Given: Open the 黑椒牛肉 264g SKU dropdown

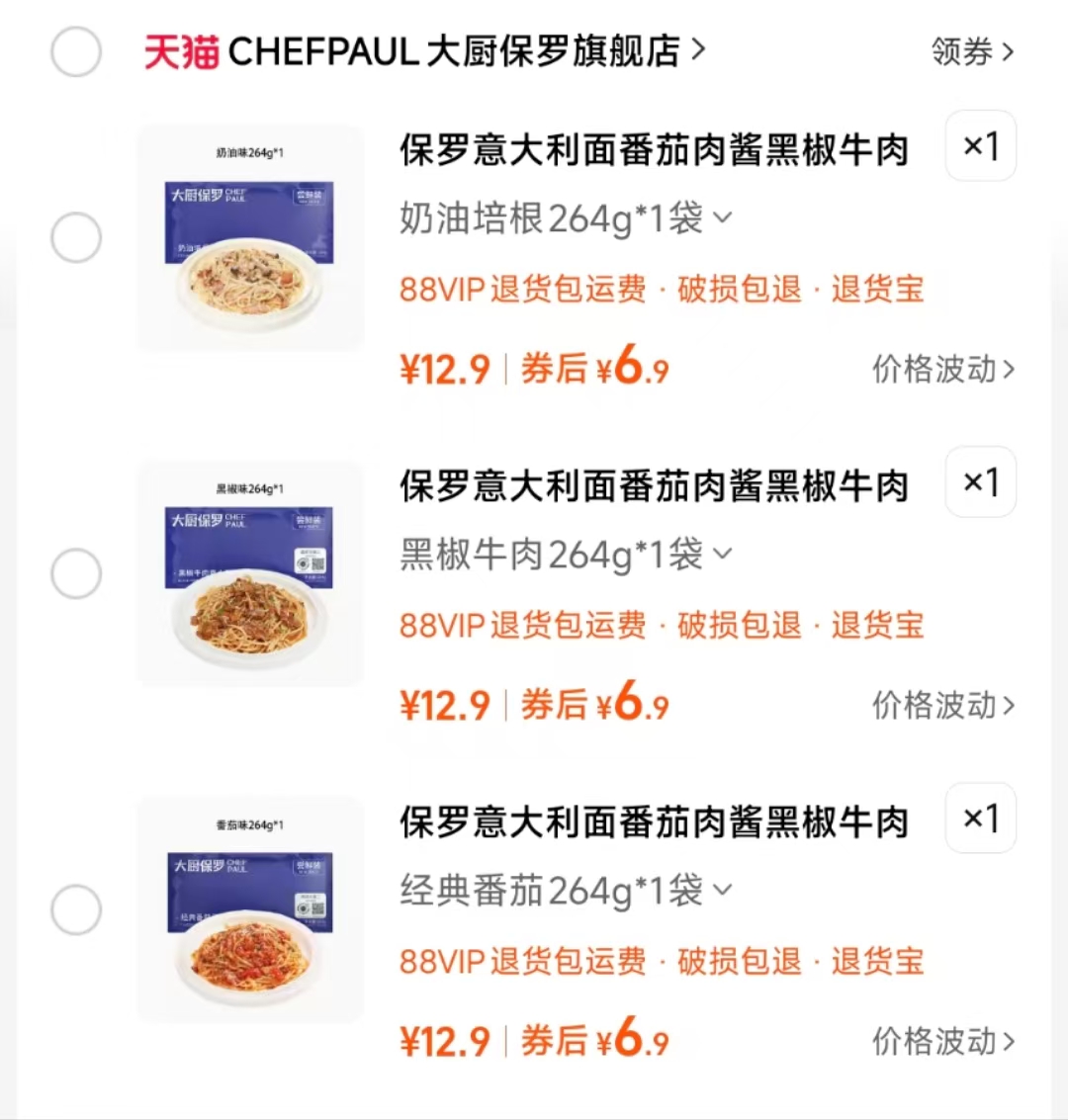Looking at the screenshot, I should (x=564, y=555).
